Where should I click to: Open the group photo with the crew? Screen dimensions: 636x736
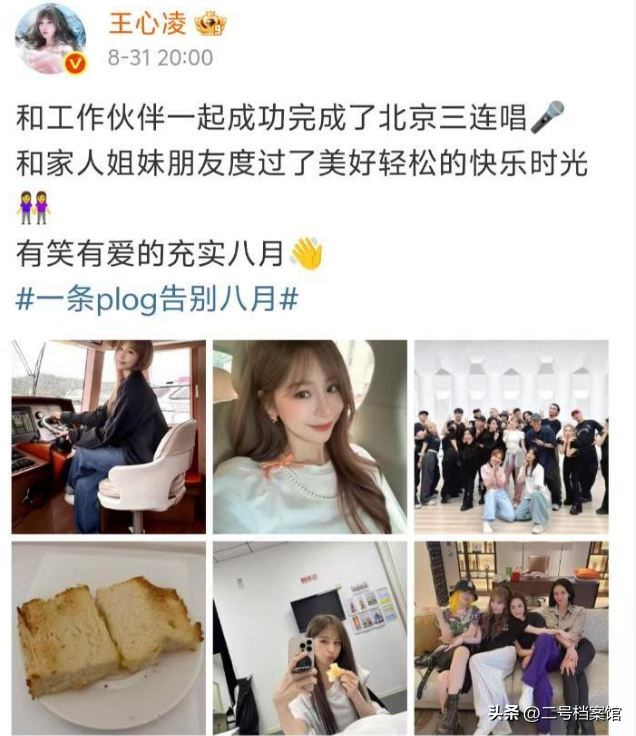pyautogui.click(x=511, y=436)
